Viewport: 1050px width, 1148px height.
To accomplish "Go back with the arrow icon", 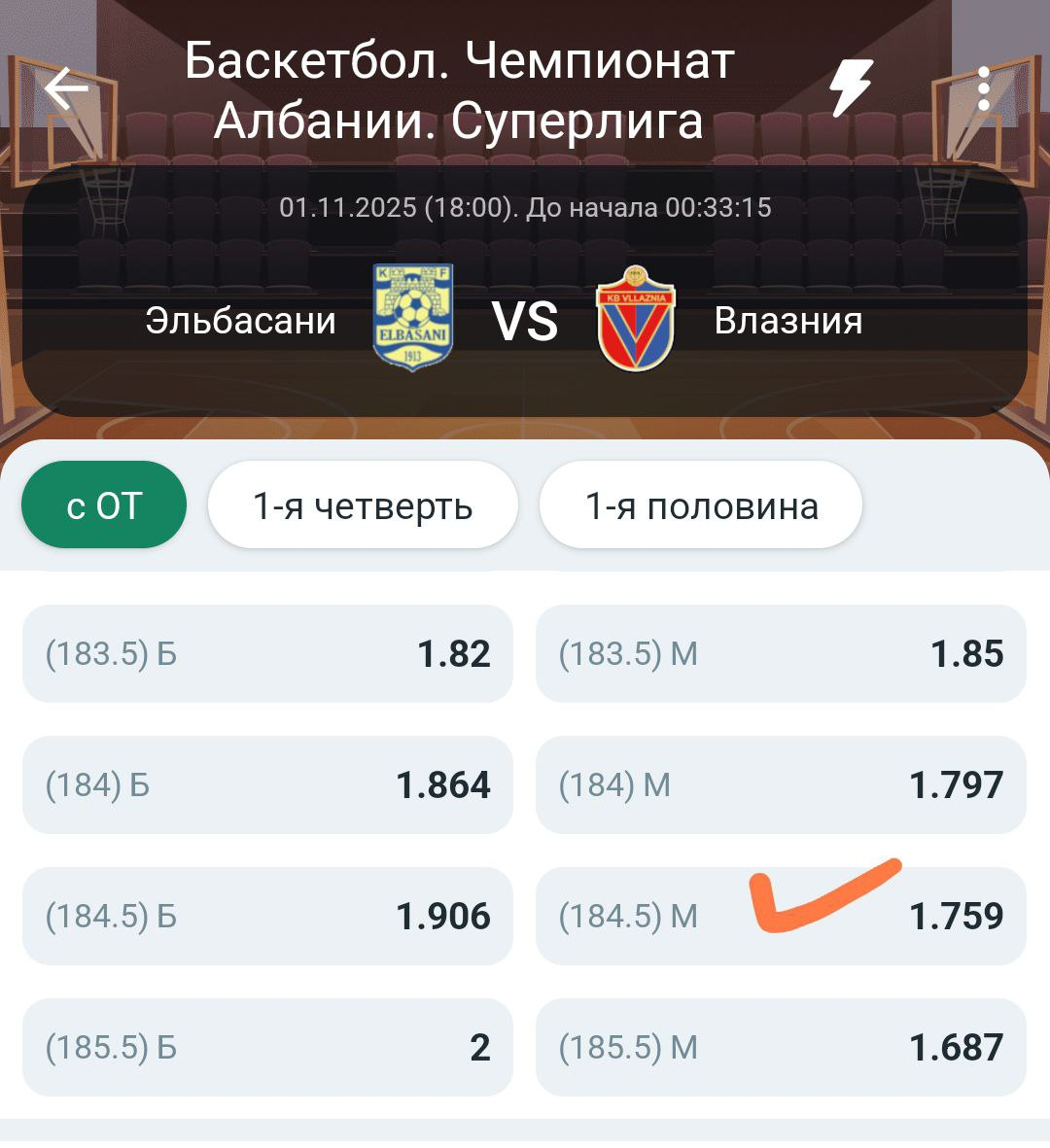I will coord(66,89).
